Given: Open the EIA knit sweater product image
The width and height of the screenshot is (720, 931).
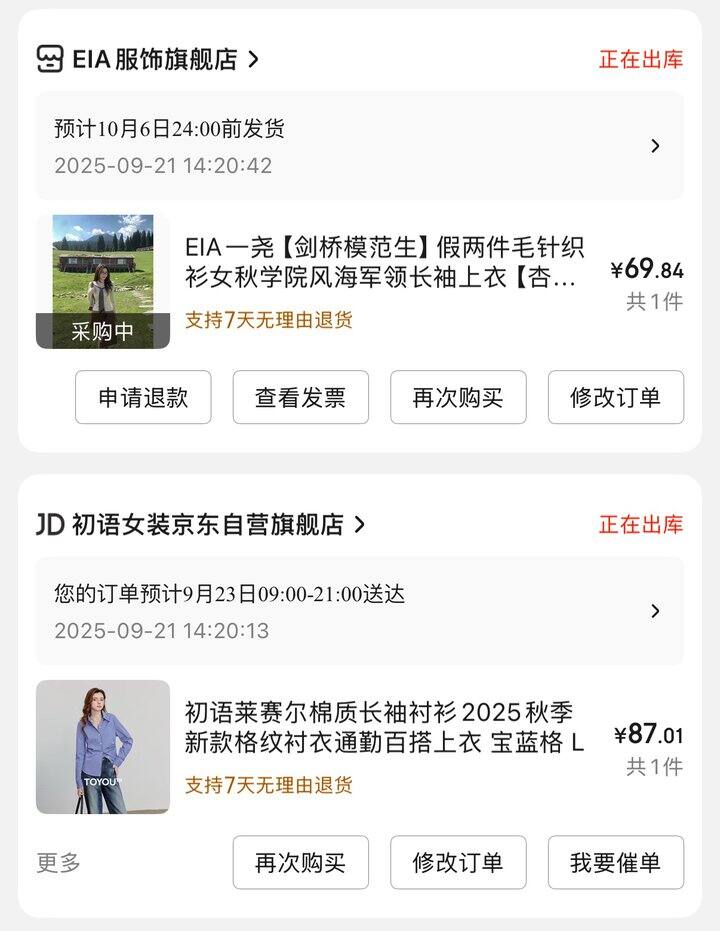Looking at the screenshot, I should tap(103, 282).
